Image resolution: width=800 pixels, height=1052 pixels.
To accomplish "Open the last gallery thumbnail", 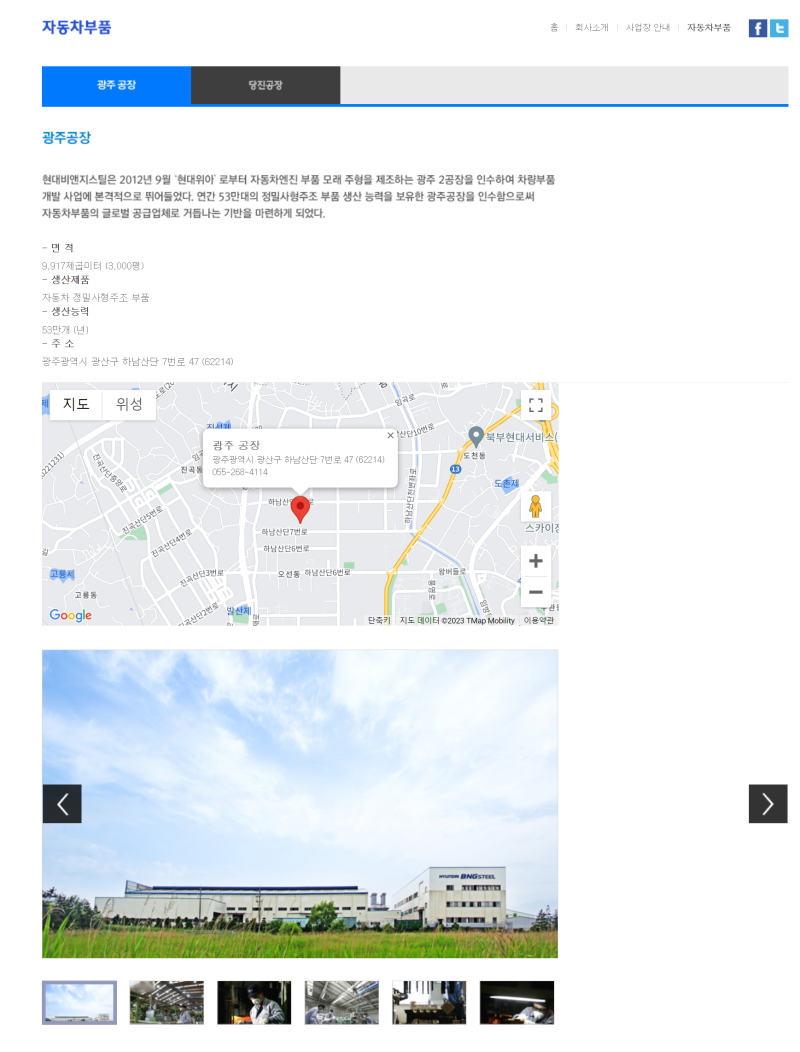I will click(x=516, y=1002).
